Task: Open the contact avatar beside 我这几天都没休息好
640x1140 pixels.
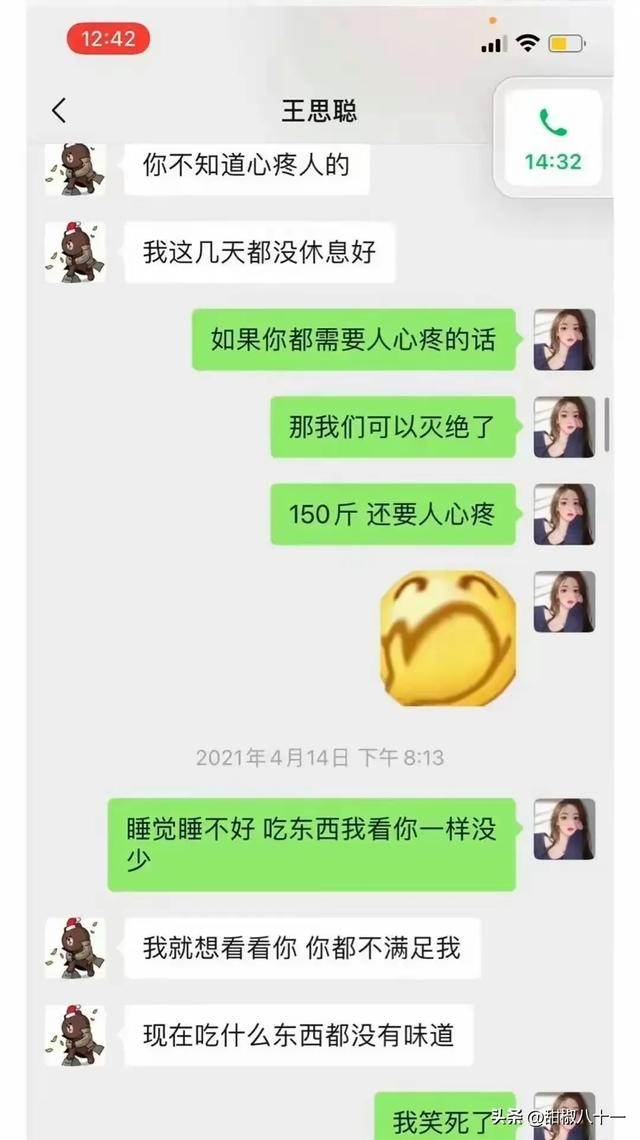Action: (75, 252)
